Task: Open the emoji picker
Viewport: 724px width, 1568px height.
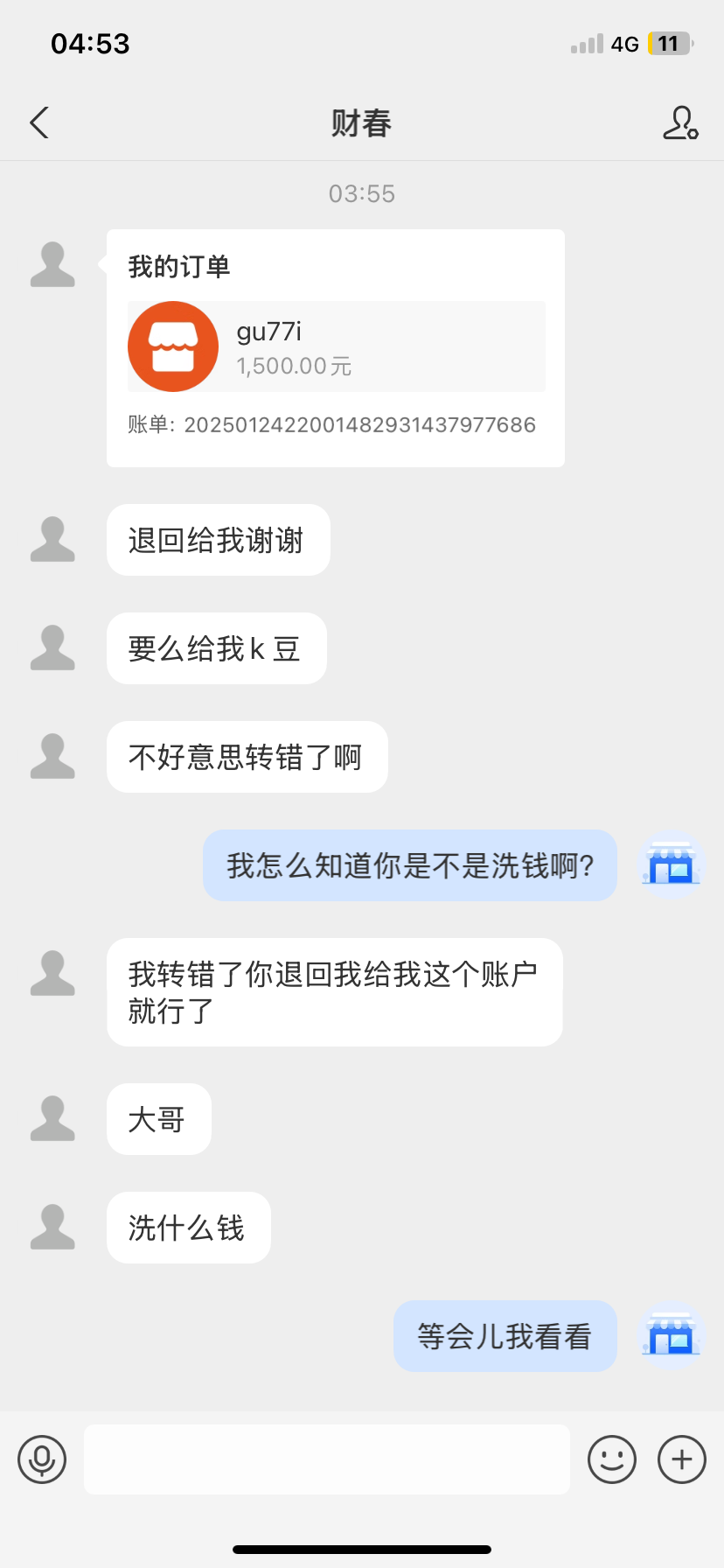Action: pyautogui.click(x=612, y=1459)
